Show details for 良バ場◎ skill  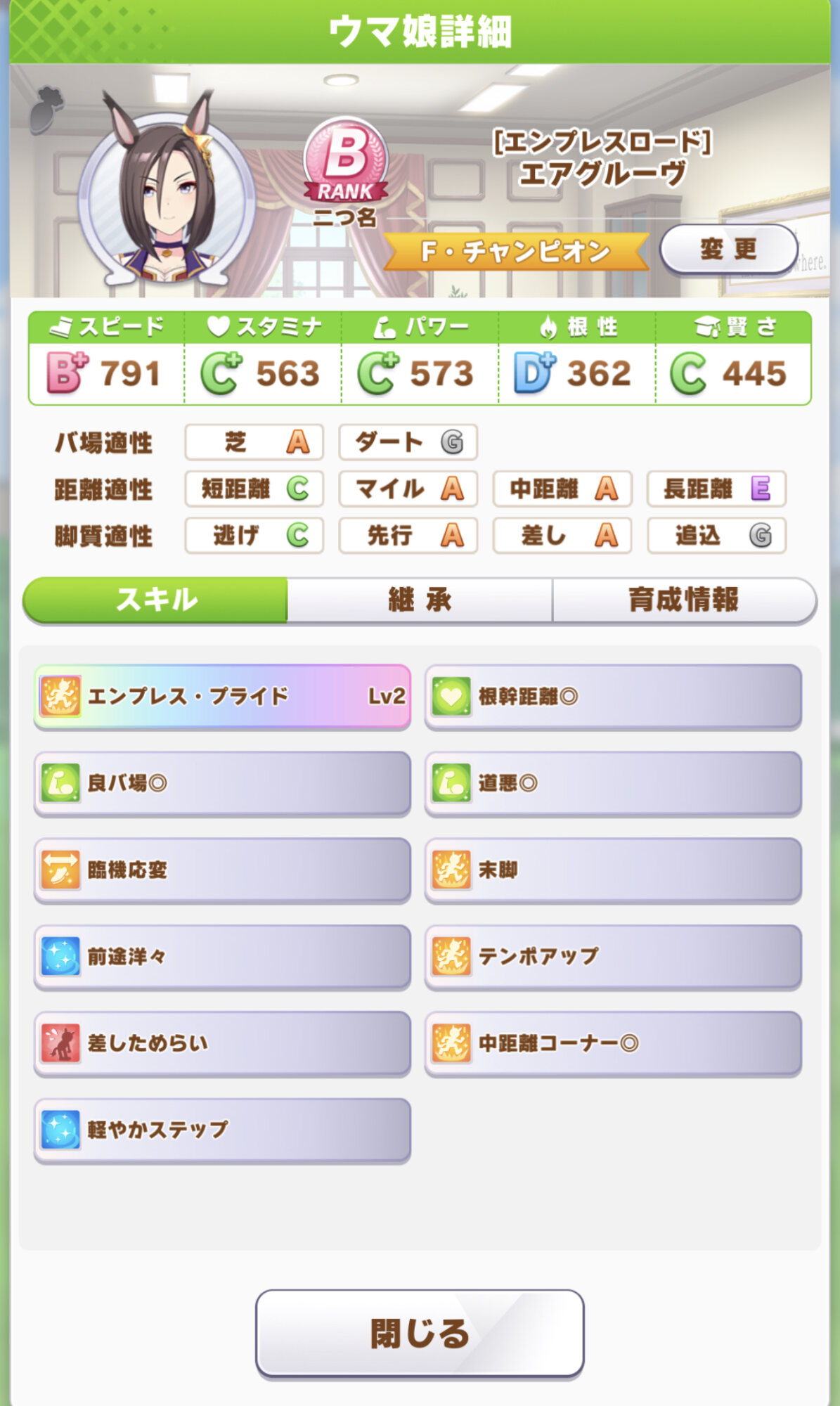pos(222,783)
